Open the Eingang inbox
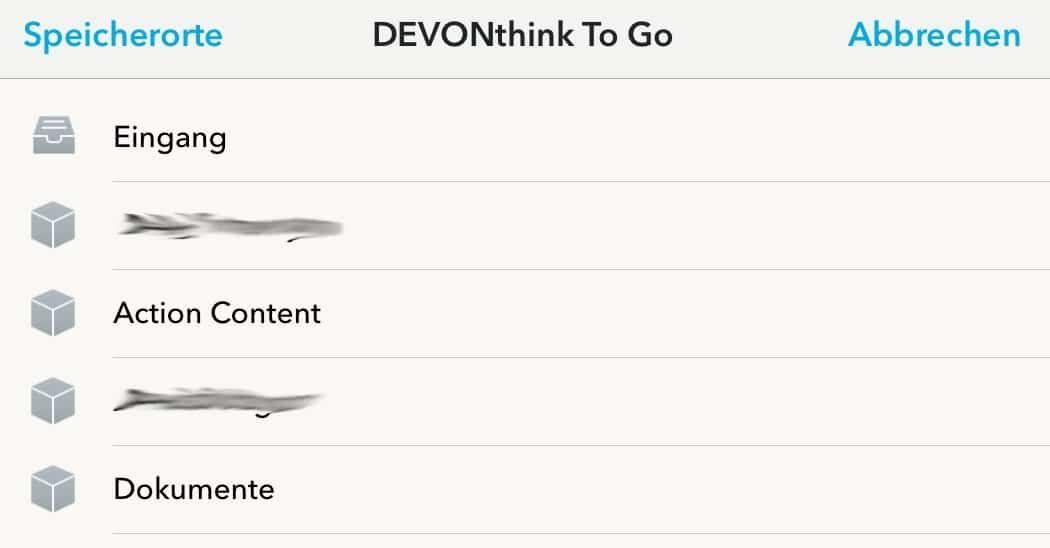Viewport: 1050px width, 548px height. coord(170,137)
